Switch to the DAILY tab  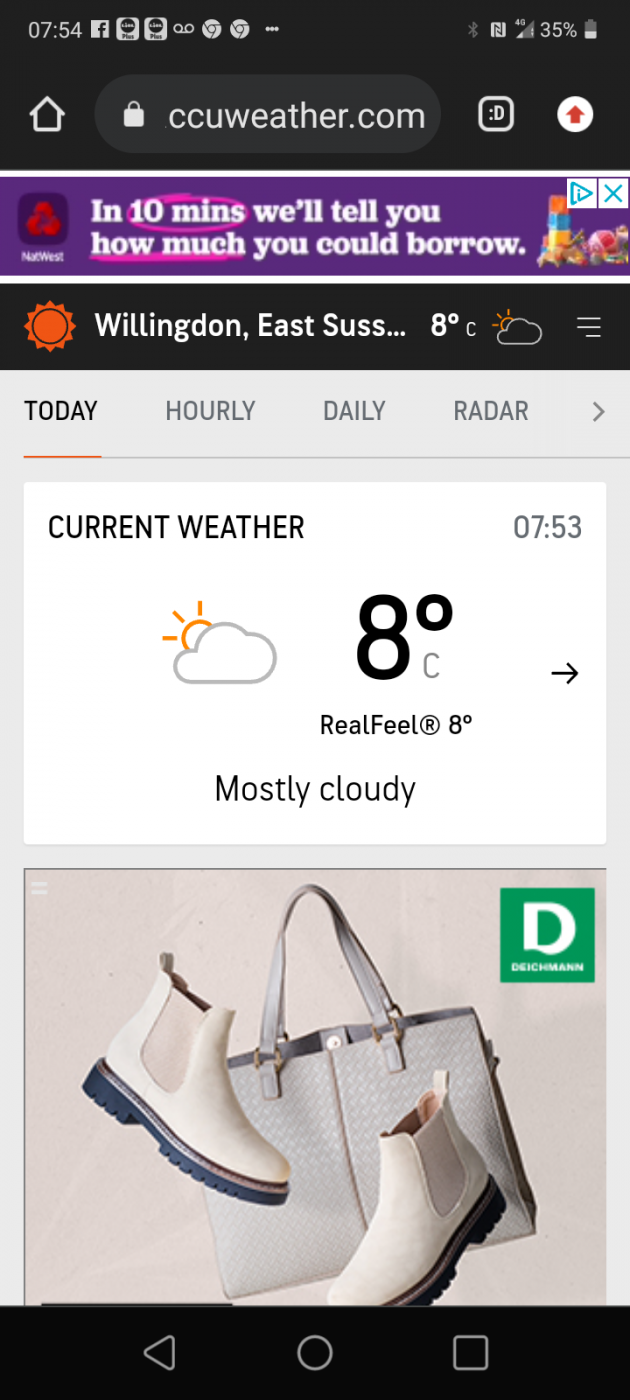click(354, 411)
